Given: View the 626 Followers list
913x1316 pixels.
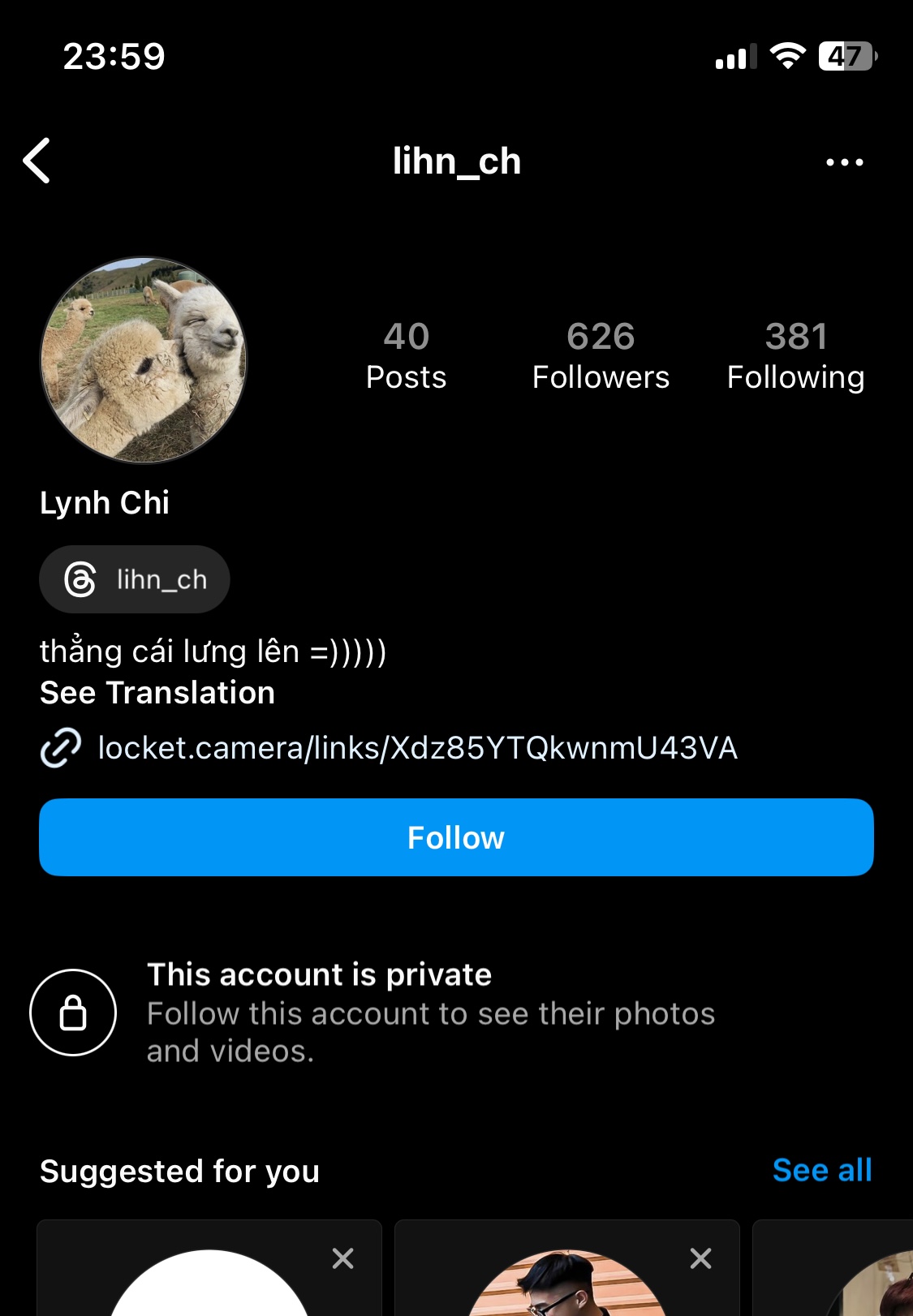Looking at the screenshot, I should pyautogui.click(x=601, y=355).
